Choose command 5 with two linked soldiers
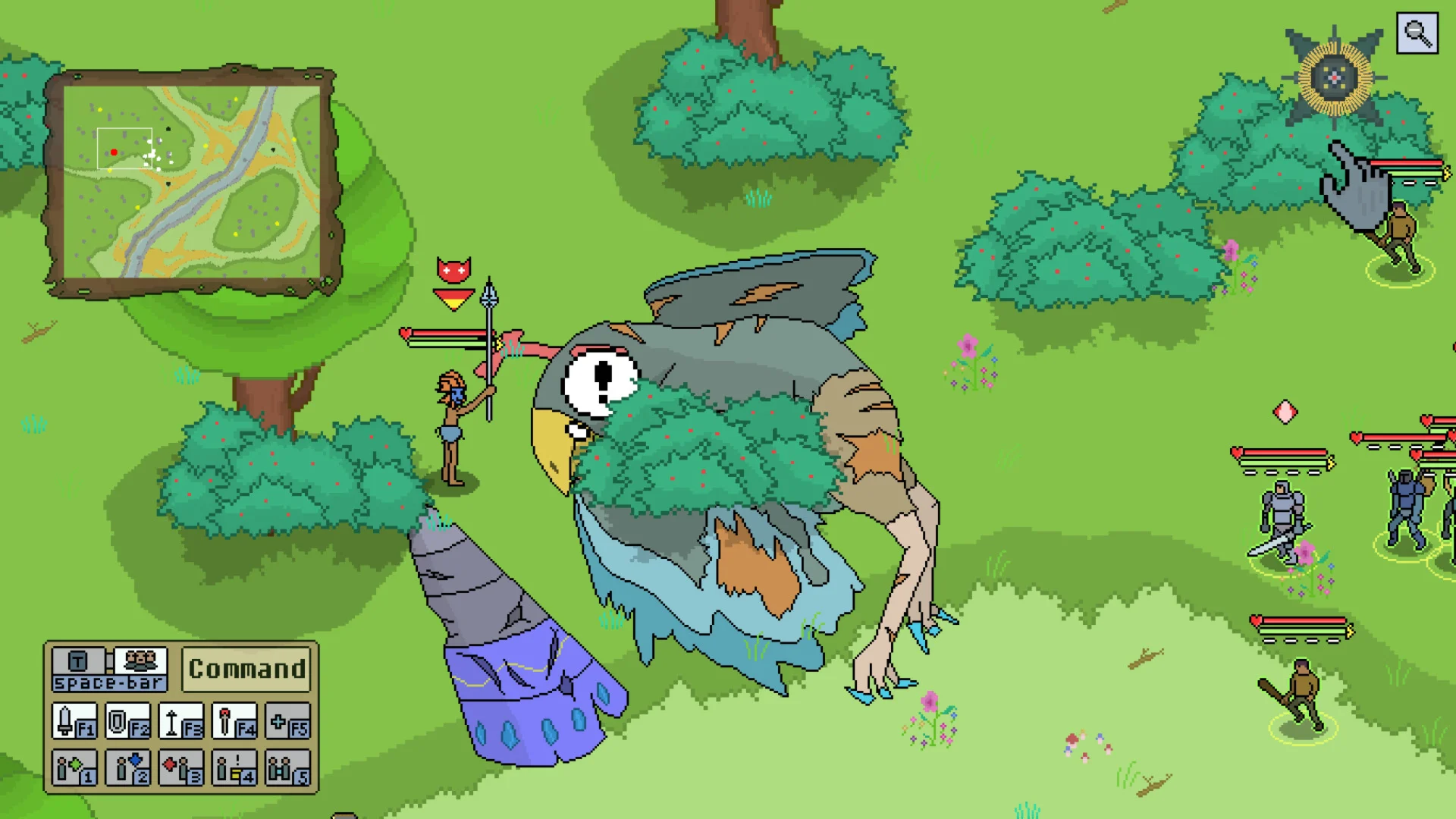Image resolution: width=1456 pixels, height=819 pixels. click(287, 768)
